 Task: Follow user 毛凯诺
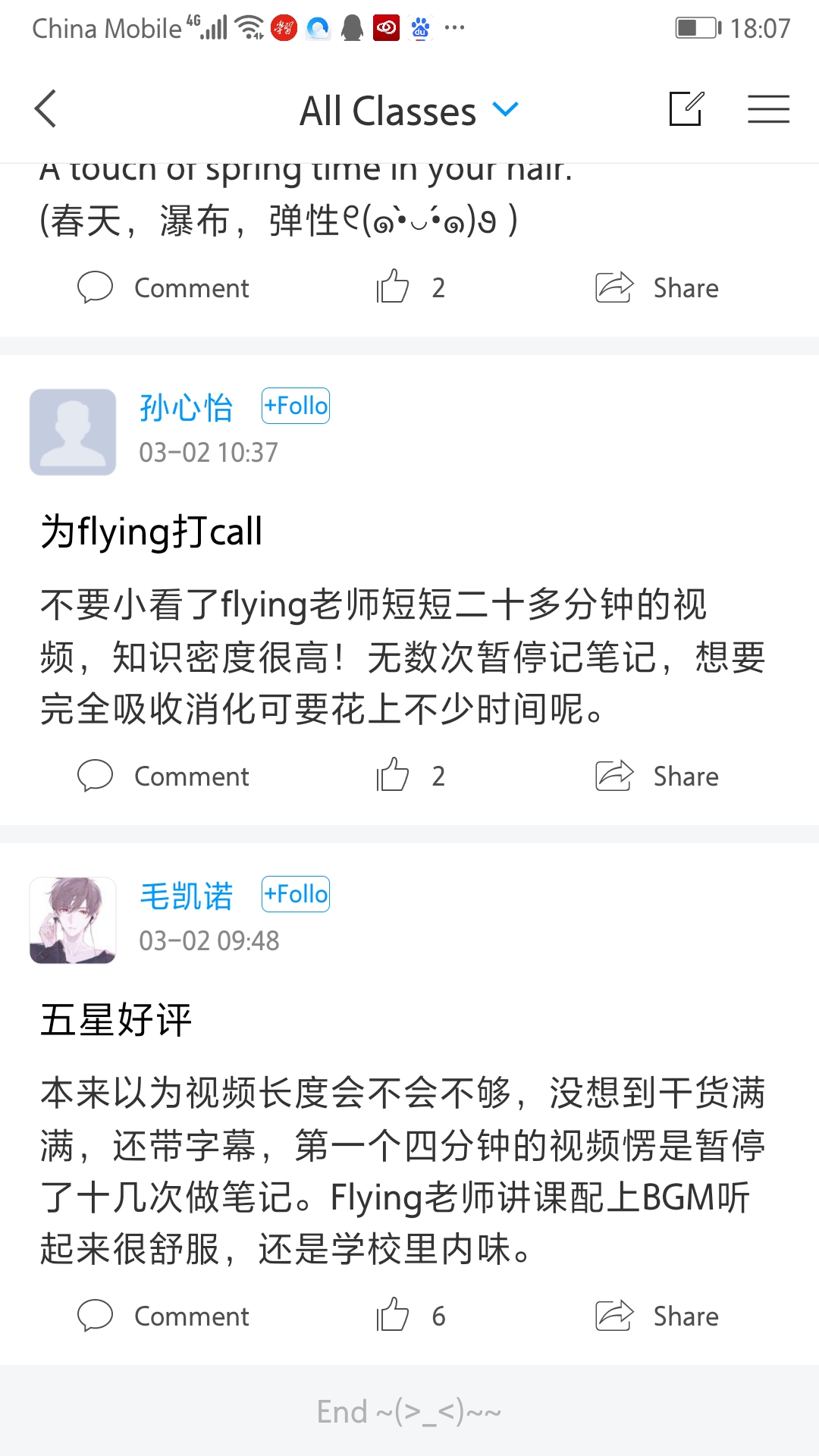296,894
